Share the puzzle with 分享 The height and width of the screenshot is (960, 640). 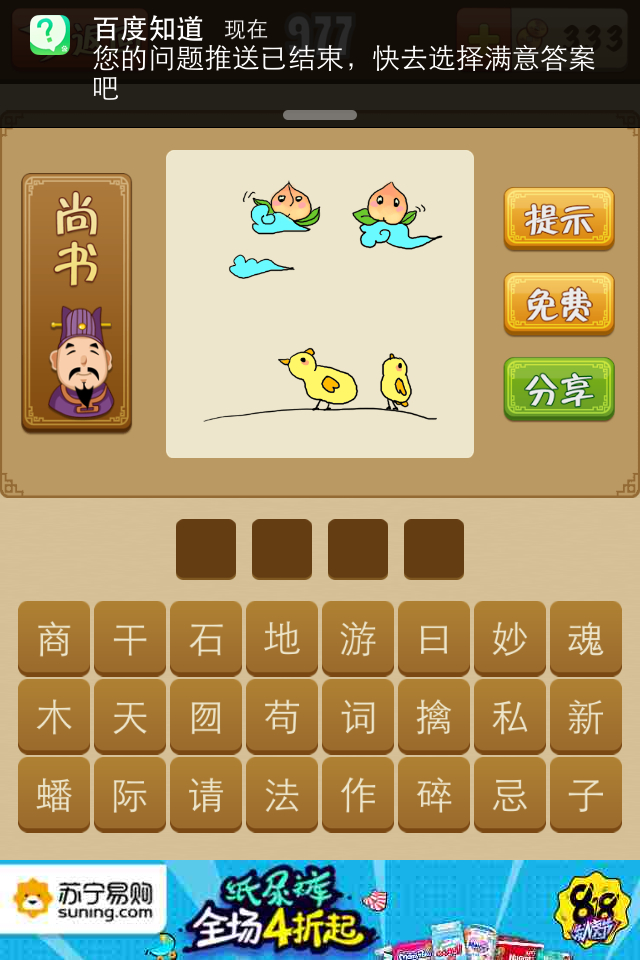point(559,388)
